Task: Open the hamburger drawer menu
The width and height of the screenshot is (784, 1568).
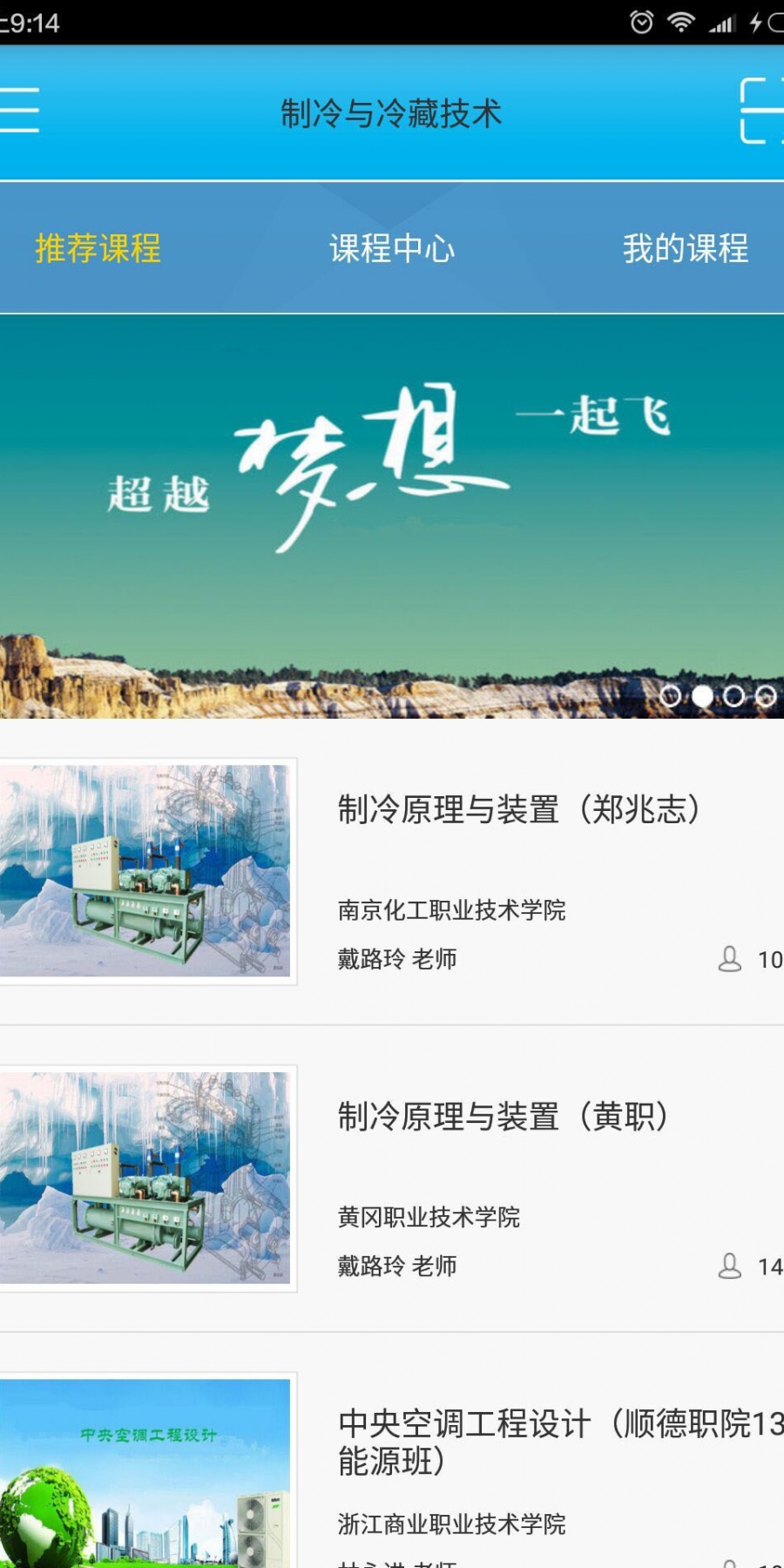Action: click(20, 111)
